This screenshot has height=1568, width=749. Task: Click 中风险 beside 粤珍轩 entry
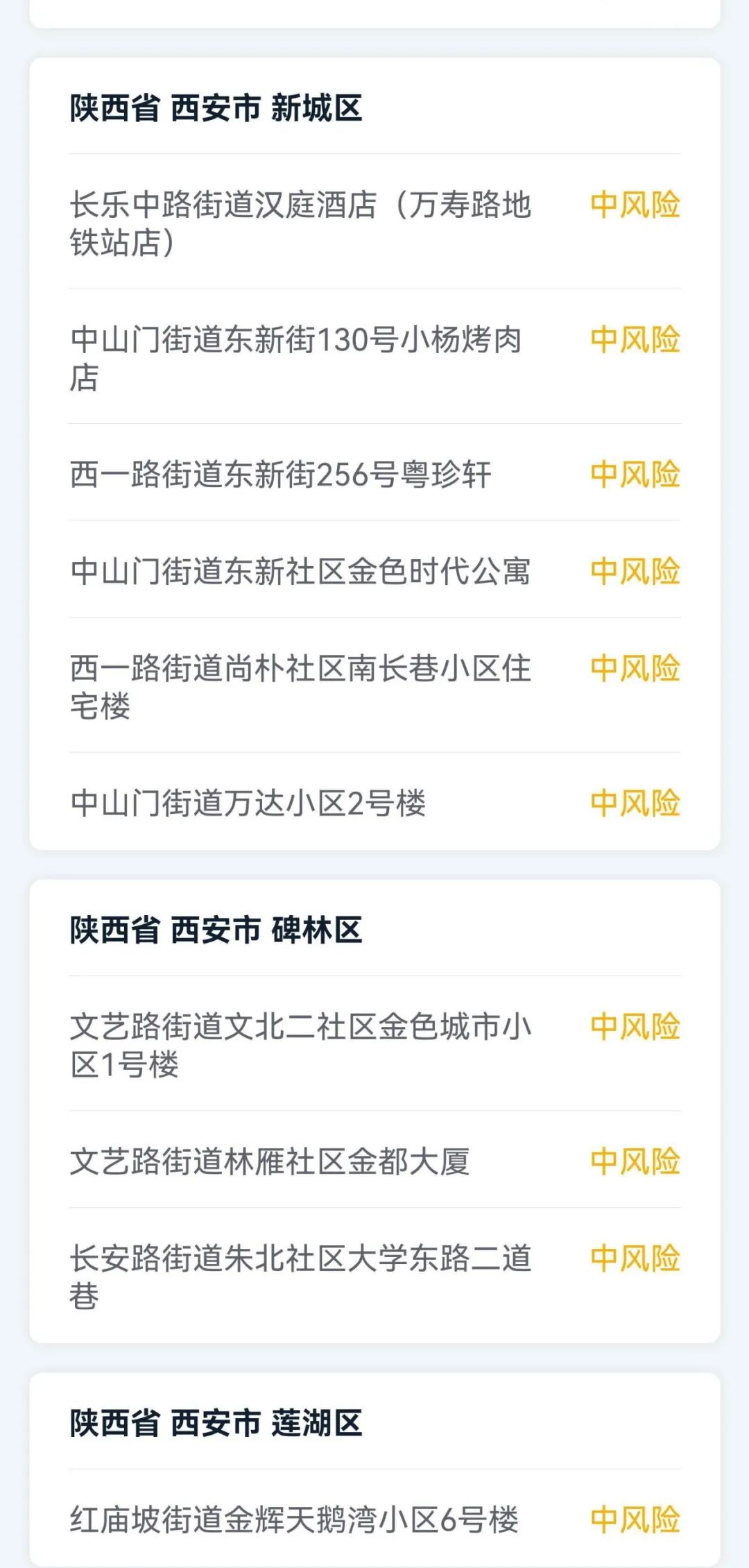point(635,475)
